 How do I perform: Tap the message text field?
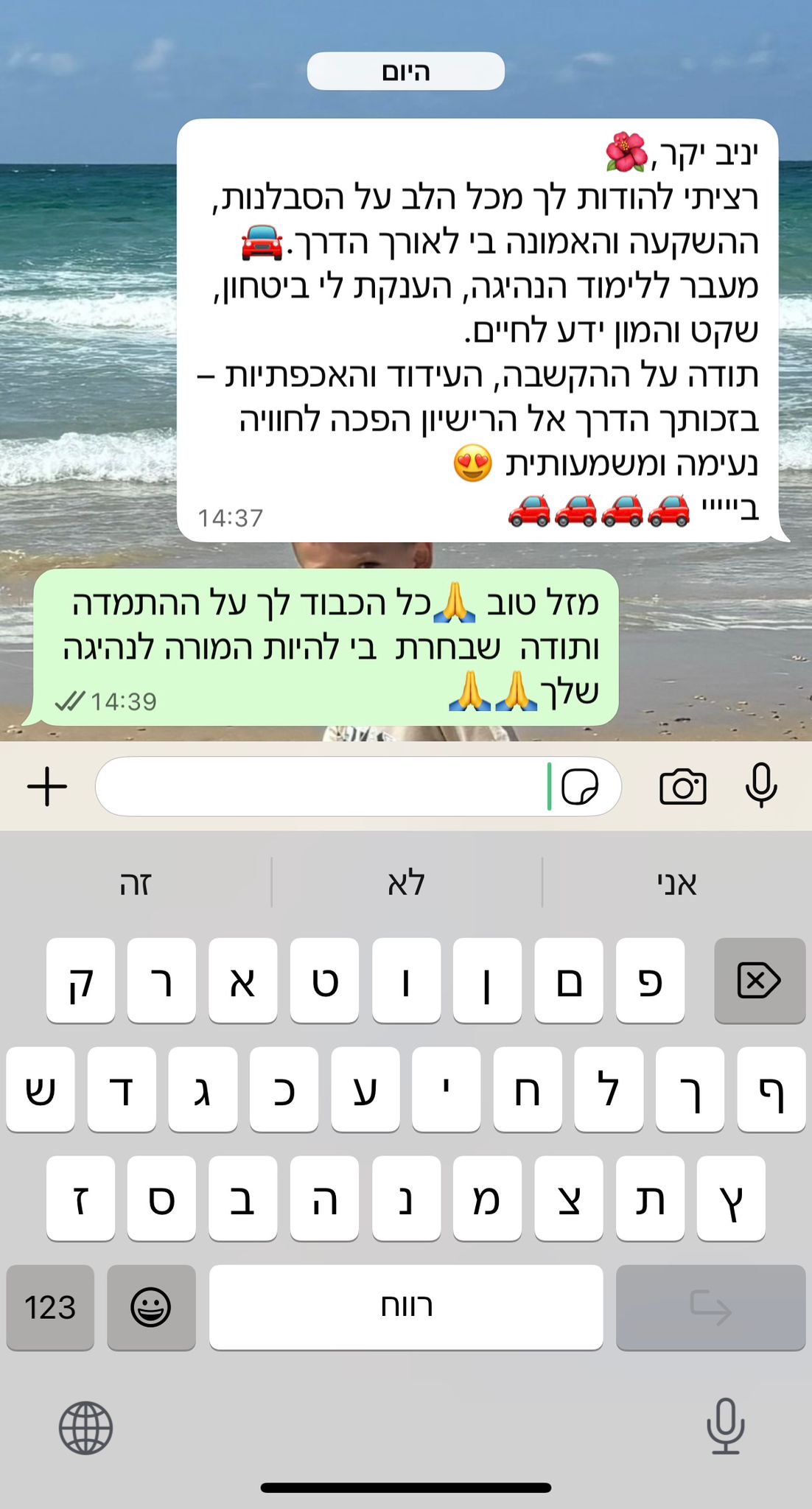(x=324, y=786)
